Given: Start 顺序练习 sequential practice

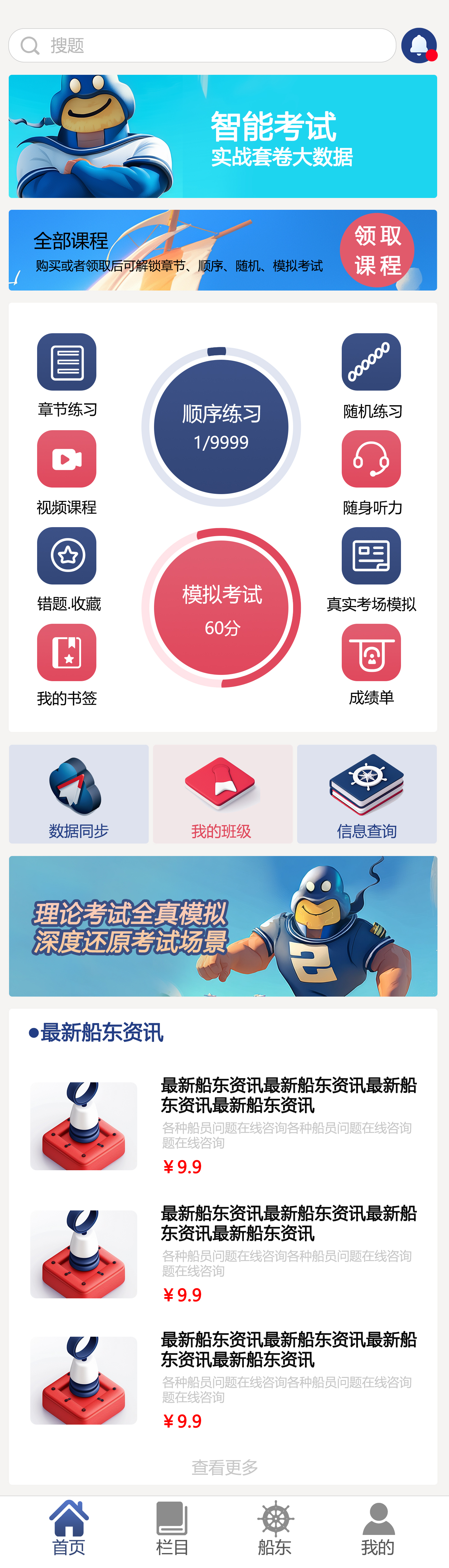Looking at the screenshot, I should click(x=221, y=427).
